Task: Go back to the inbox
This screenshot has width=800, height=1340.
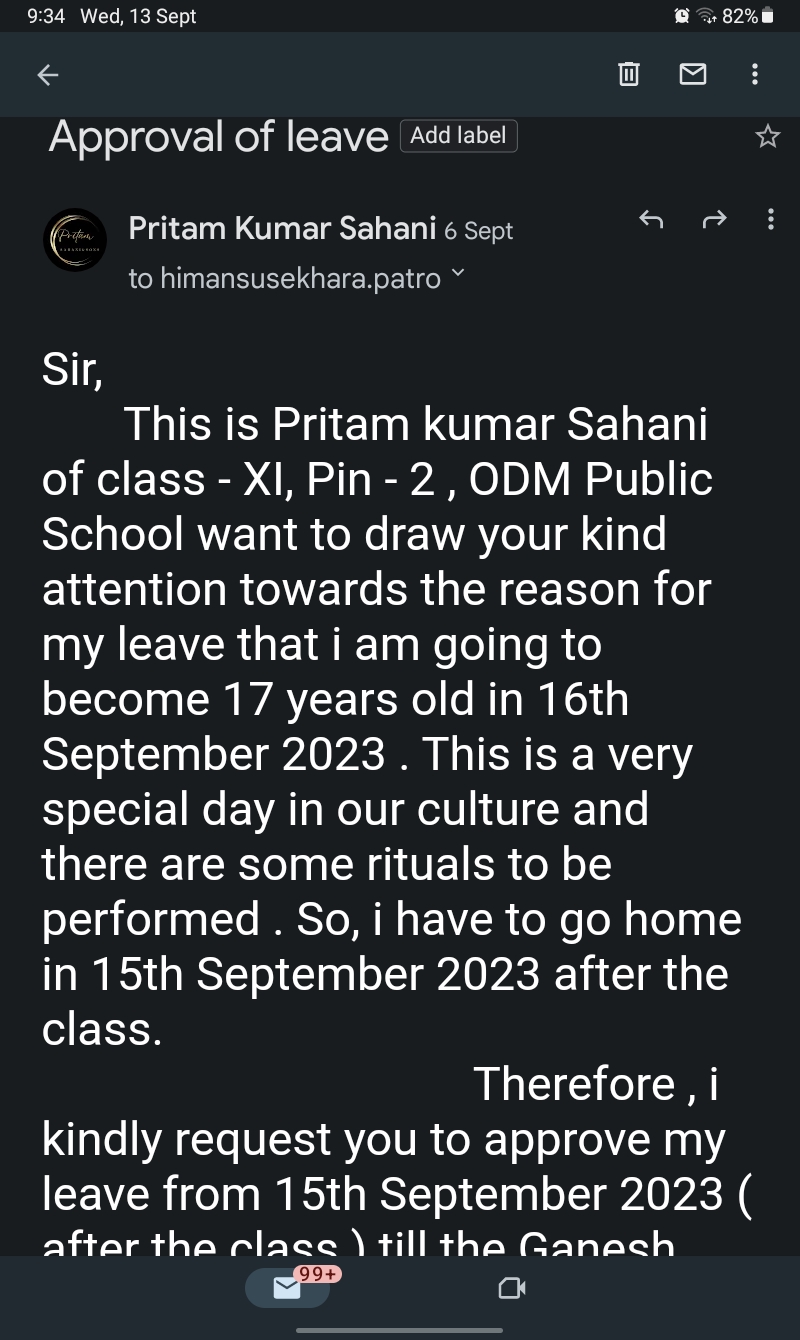Action: pyautogui.click(x=47, y=74)
